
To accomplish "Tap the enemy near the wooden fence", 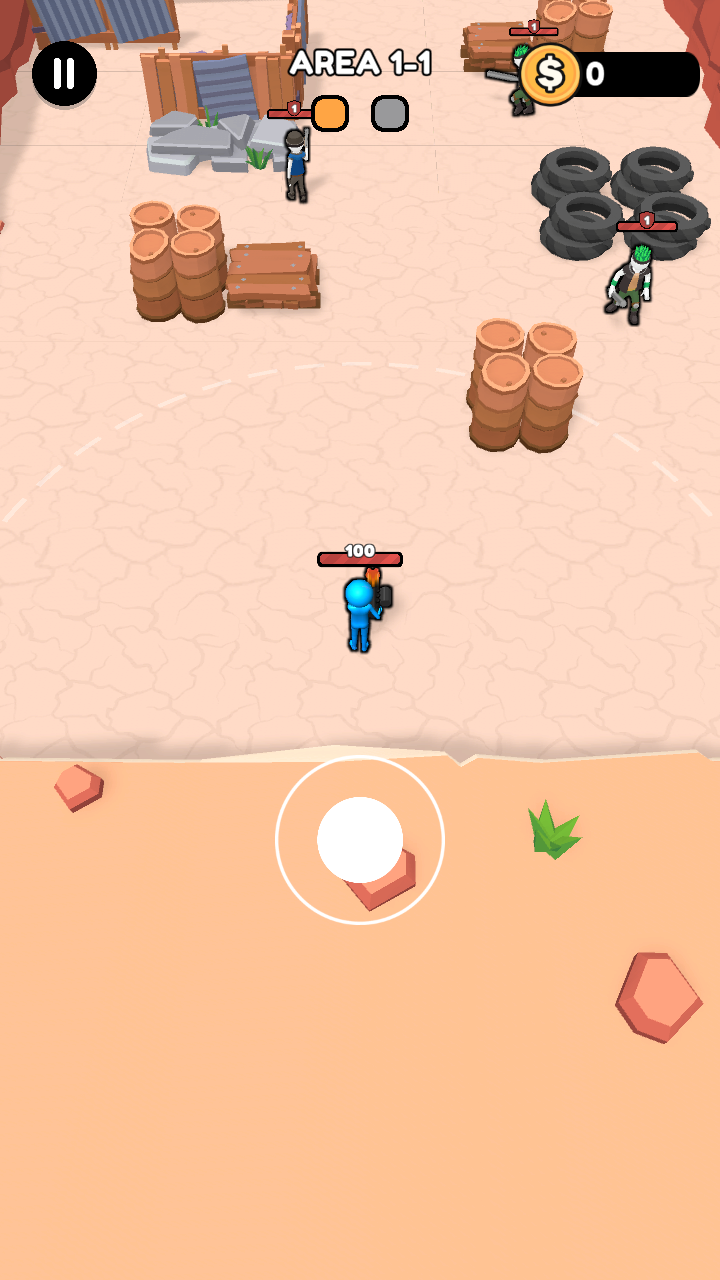I will tap(293, 165).
